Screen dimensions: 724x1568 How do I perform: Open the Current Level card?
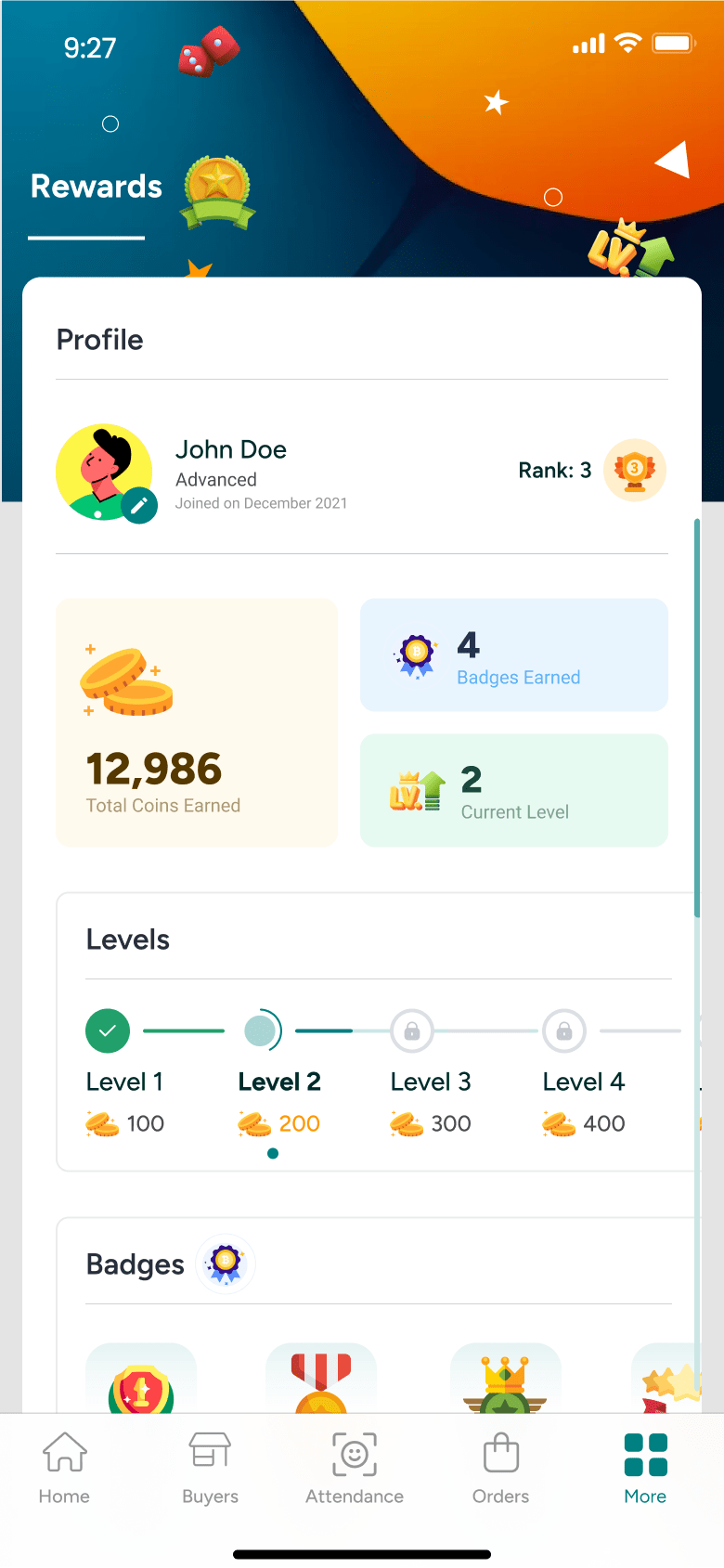coord(513,790)
